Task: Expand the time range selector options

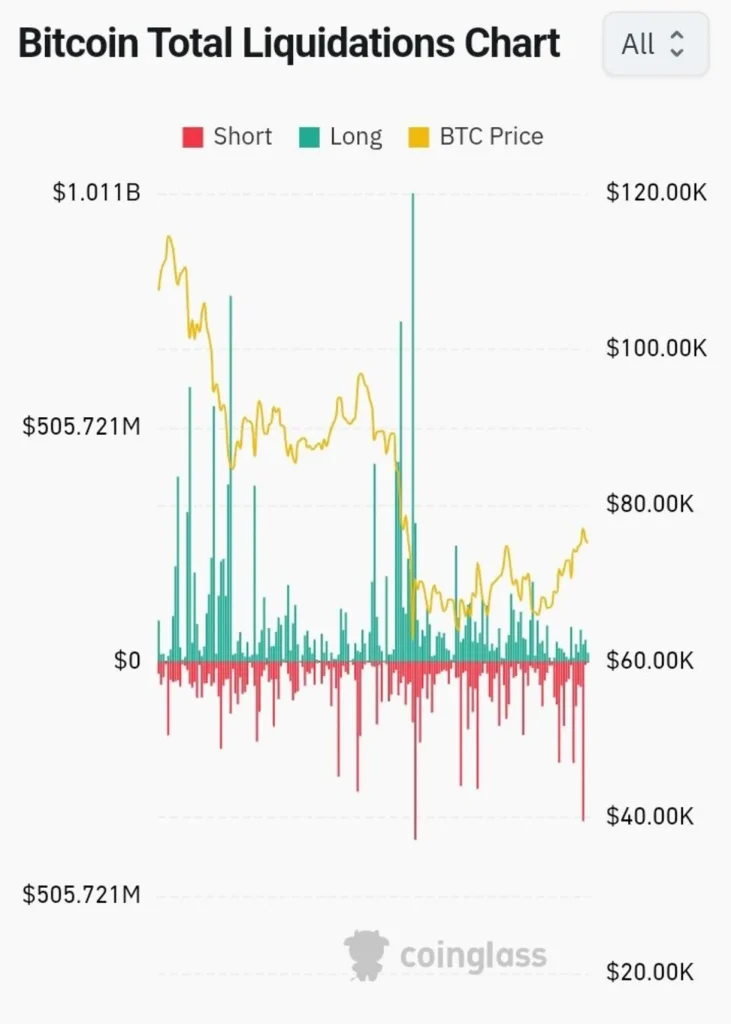Action: (x=655, y=43)
